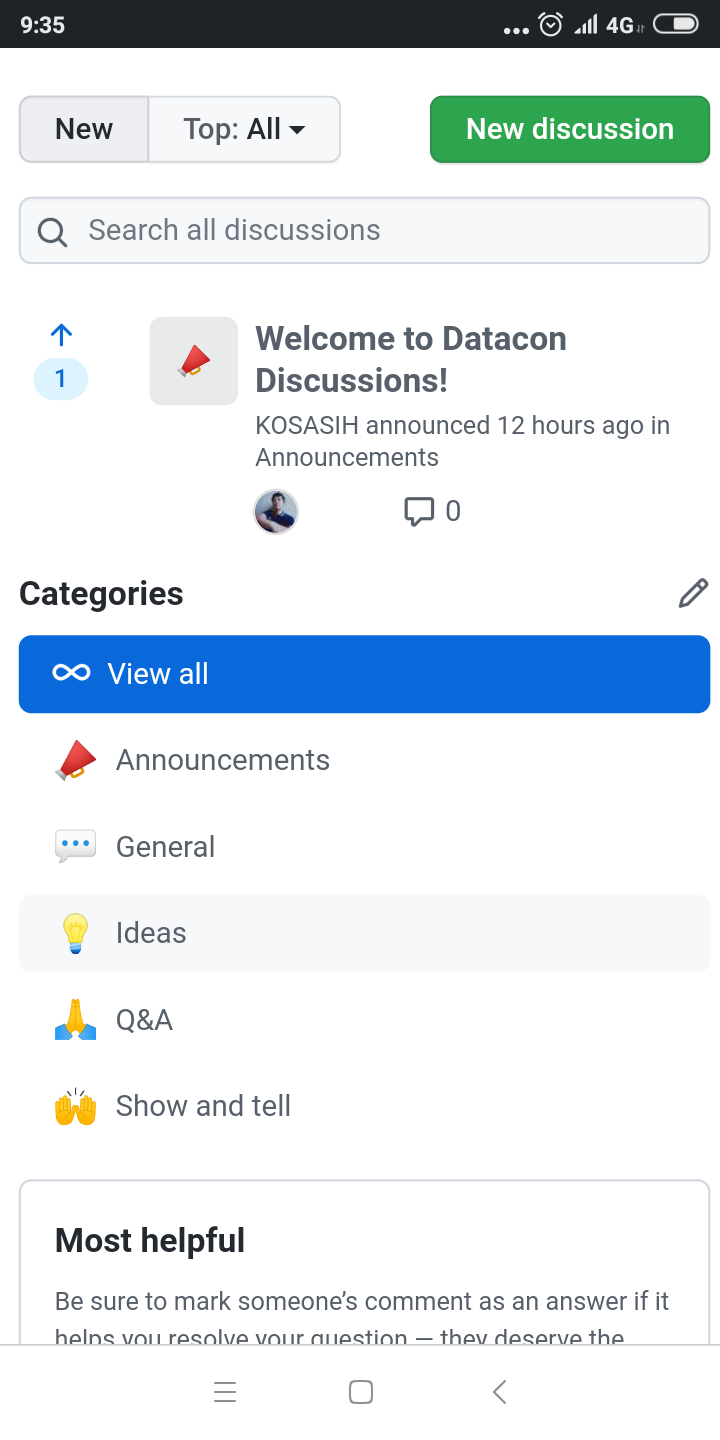Image resolution: width=720 pixels, height=1440 pixels.
Task: Start a New discussion
Action: point(569,129)
